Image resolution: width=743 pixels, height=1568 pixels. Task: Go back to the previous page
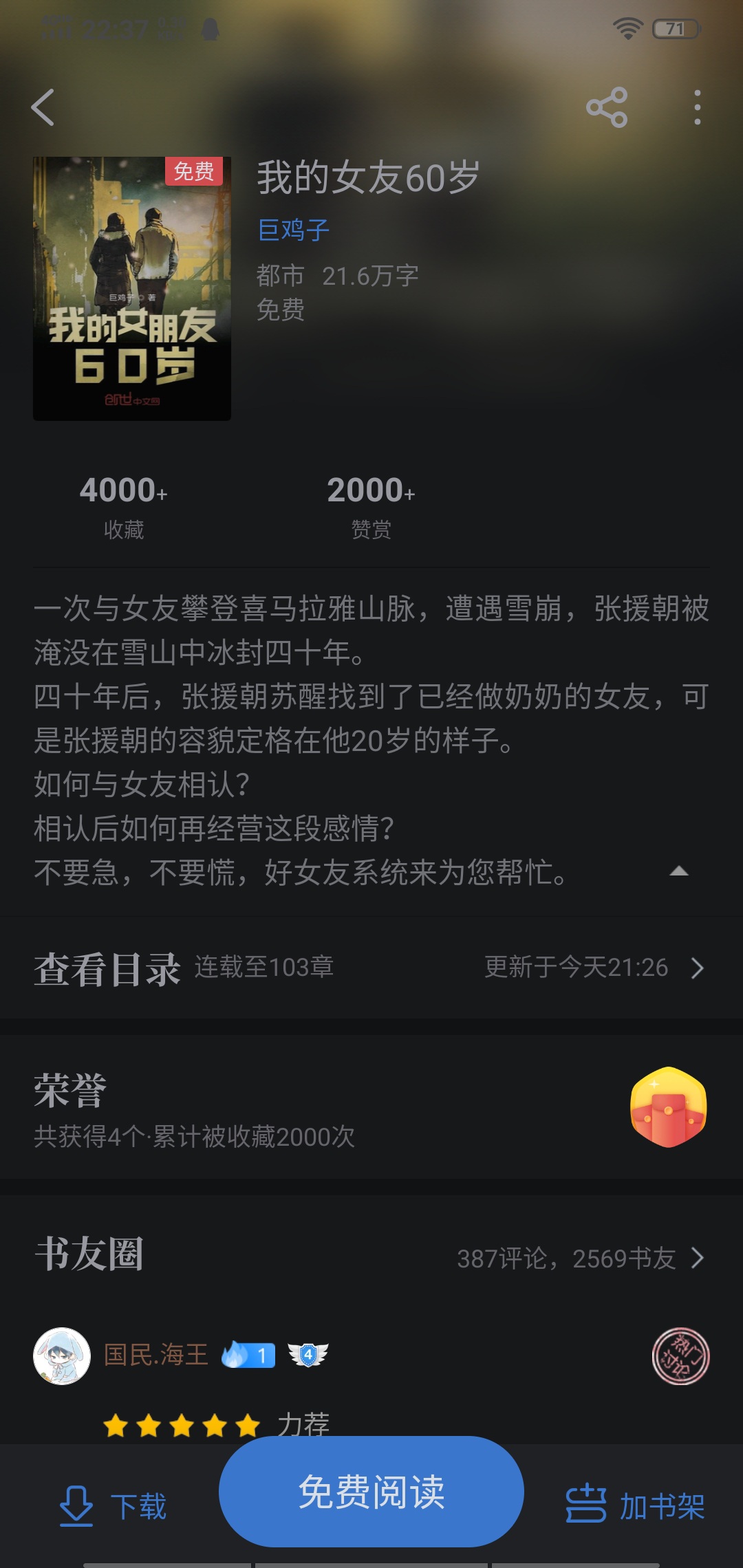point(43,107)
